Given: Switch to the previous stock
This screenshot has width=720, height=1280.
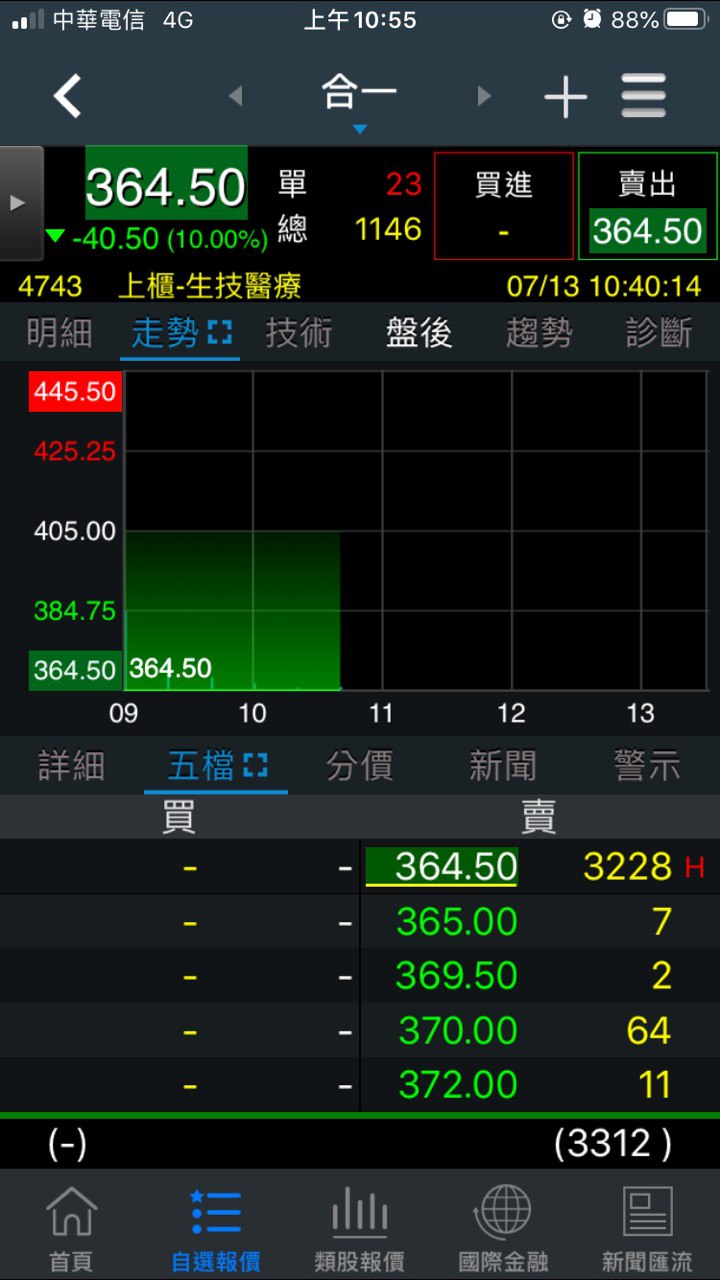Looking at the screenshot, I should 236,96.
